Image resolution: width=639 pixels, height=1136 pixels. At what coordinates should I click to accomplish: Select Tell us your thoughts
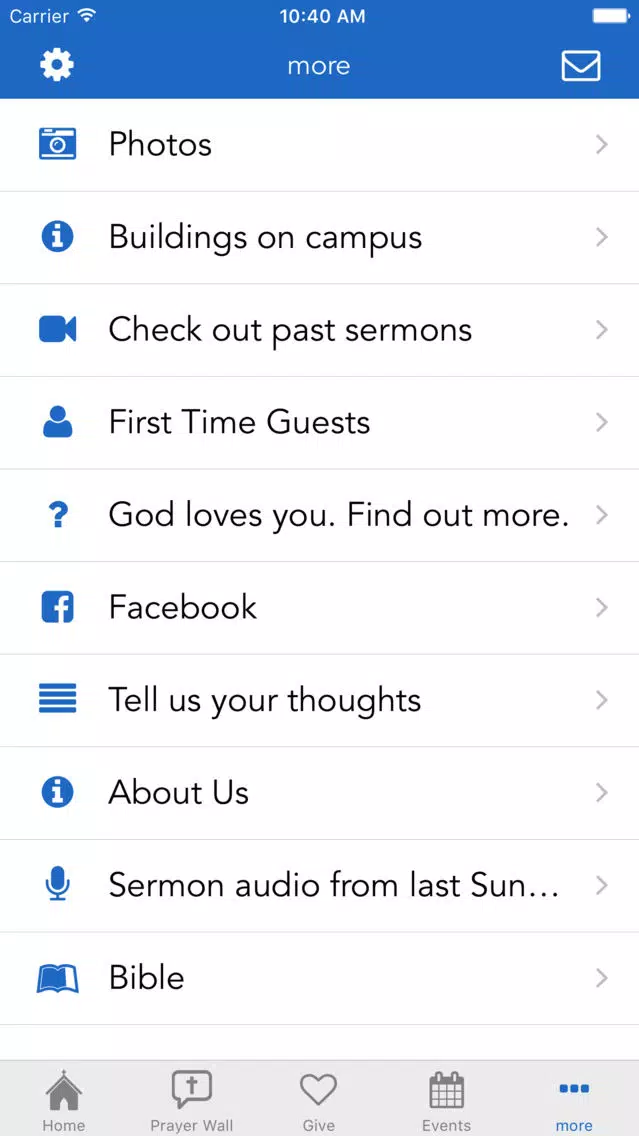click(320, 701)
